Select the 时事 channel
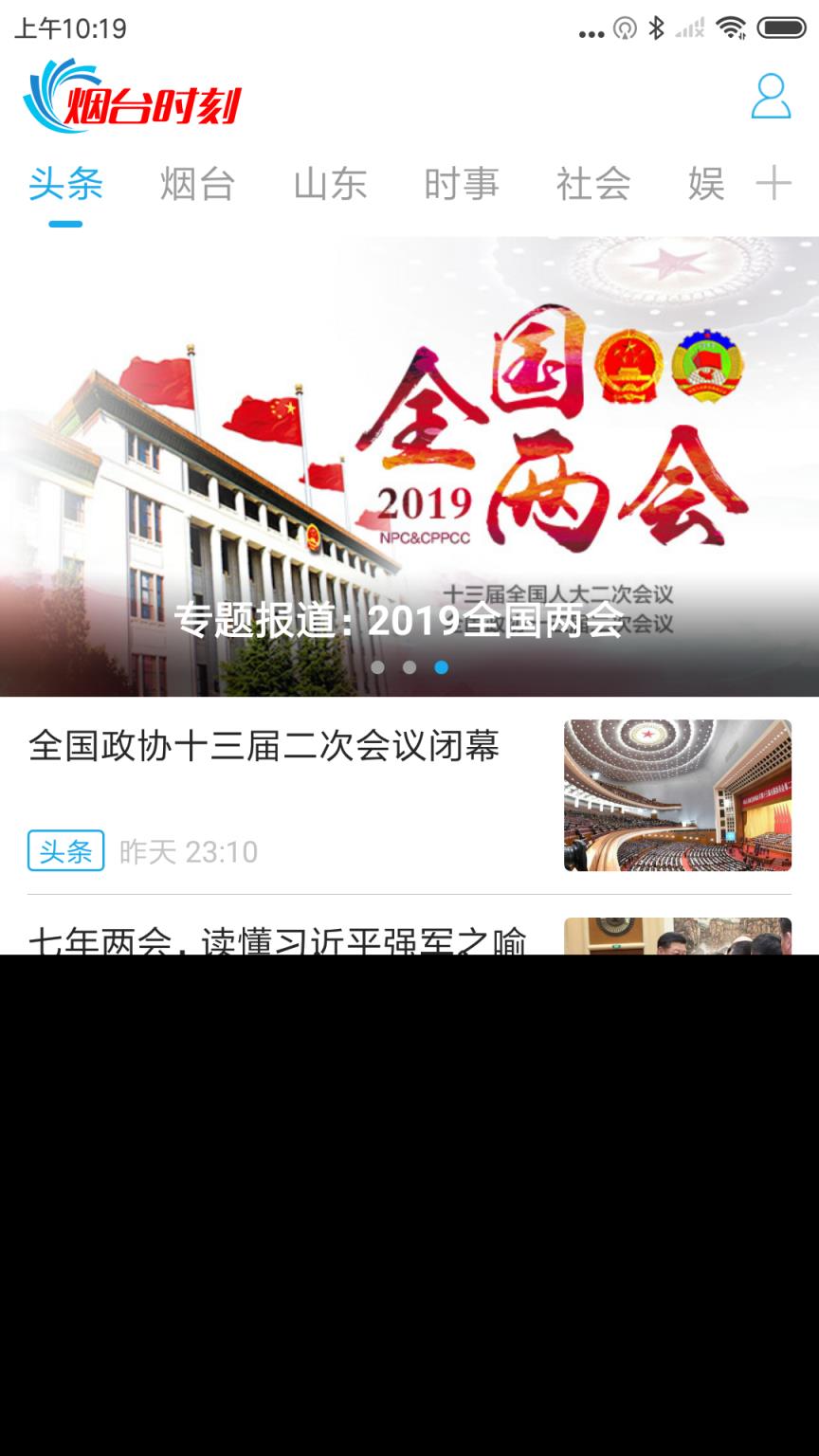The height and width of the screenshot is (1456, 819). point(463,184)
